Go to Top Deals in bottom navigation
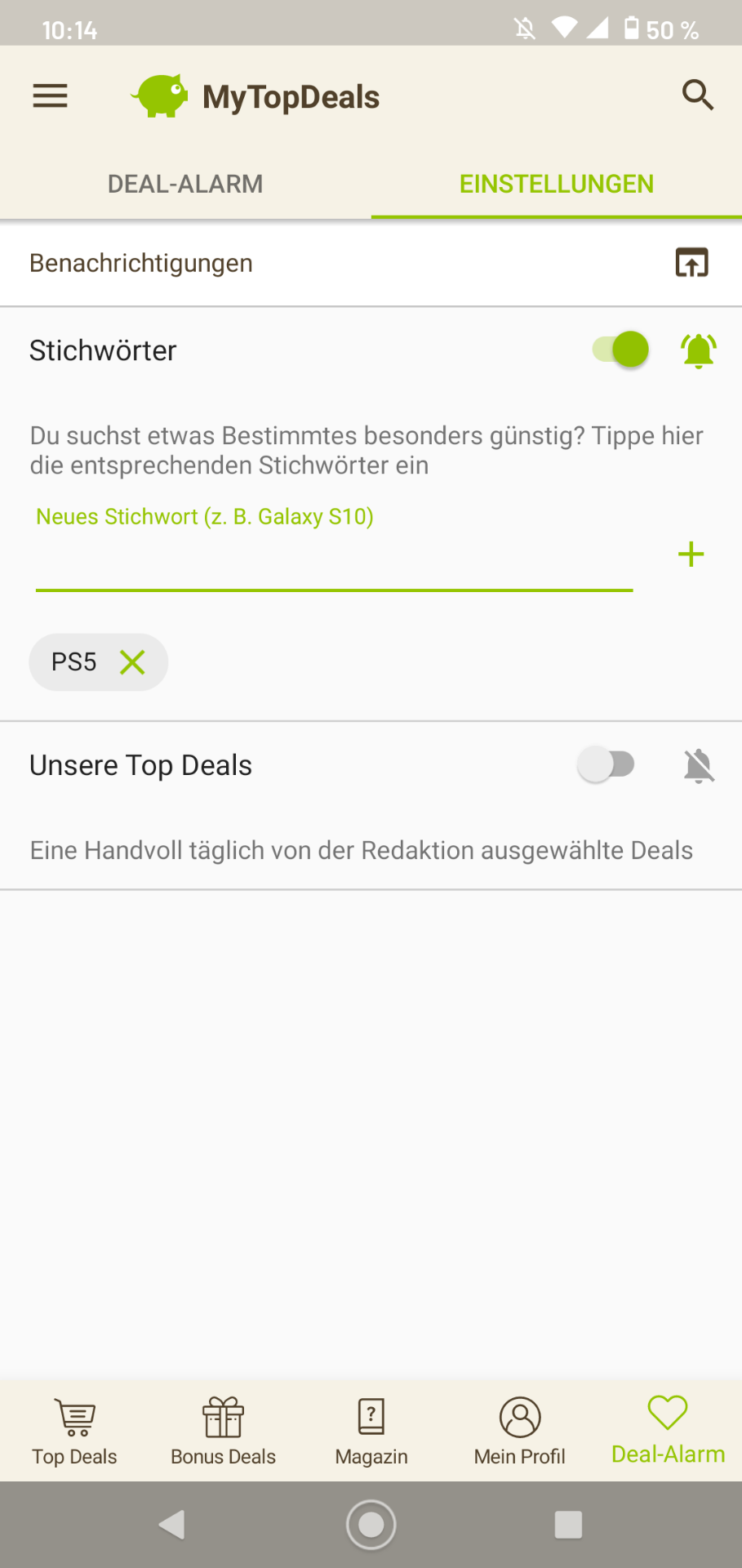The width and height of the screenshot is (742, 1568). (74, 1432)
